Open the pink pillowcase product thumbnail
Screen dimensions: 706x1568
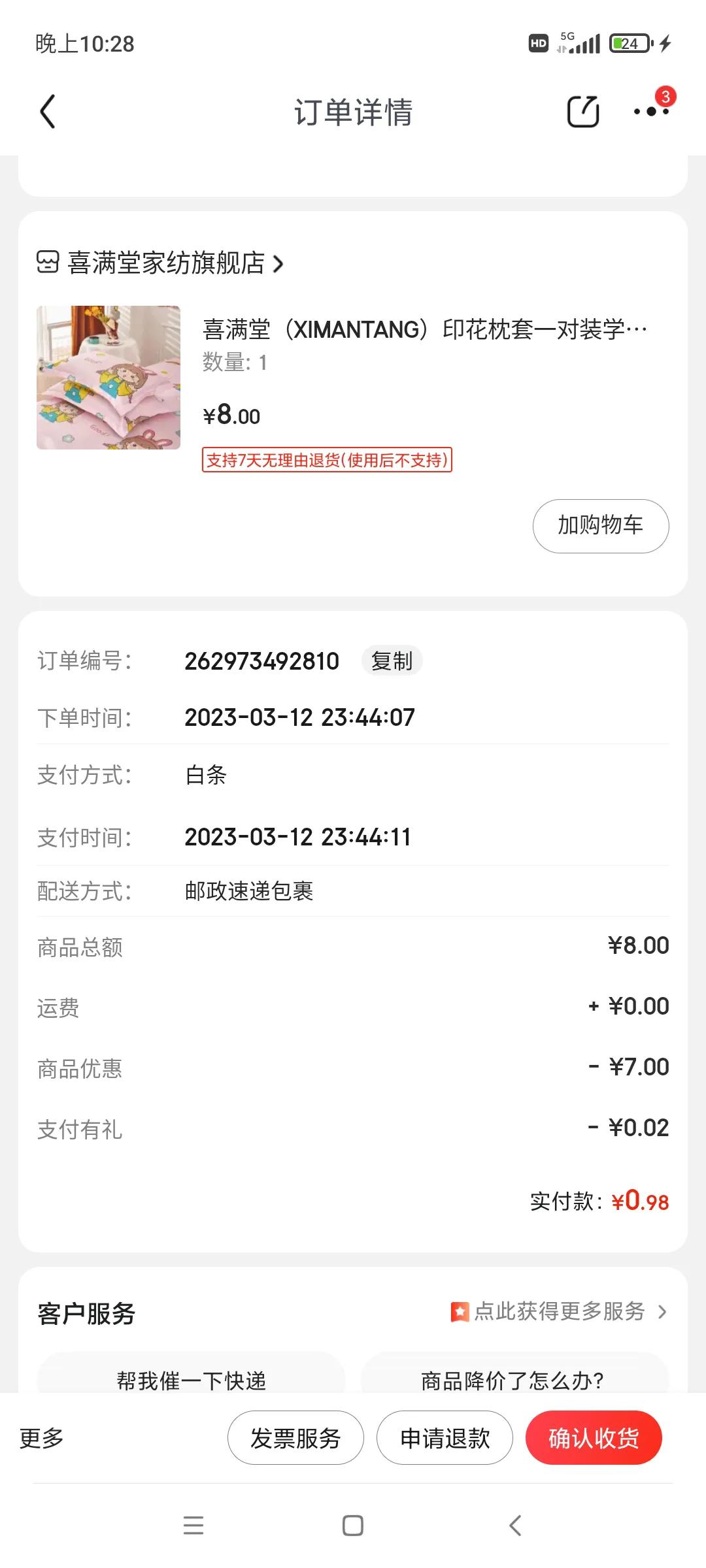click(x=109, y=377)
